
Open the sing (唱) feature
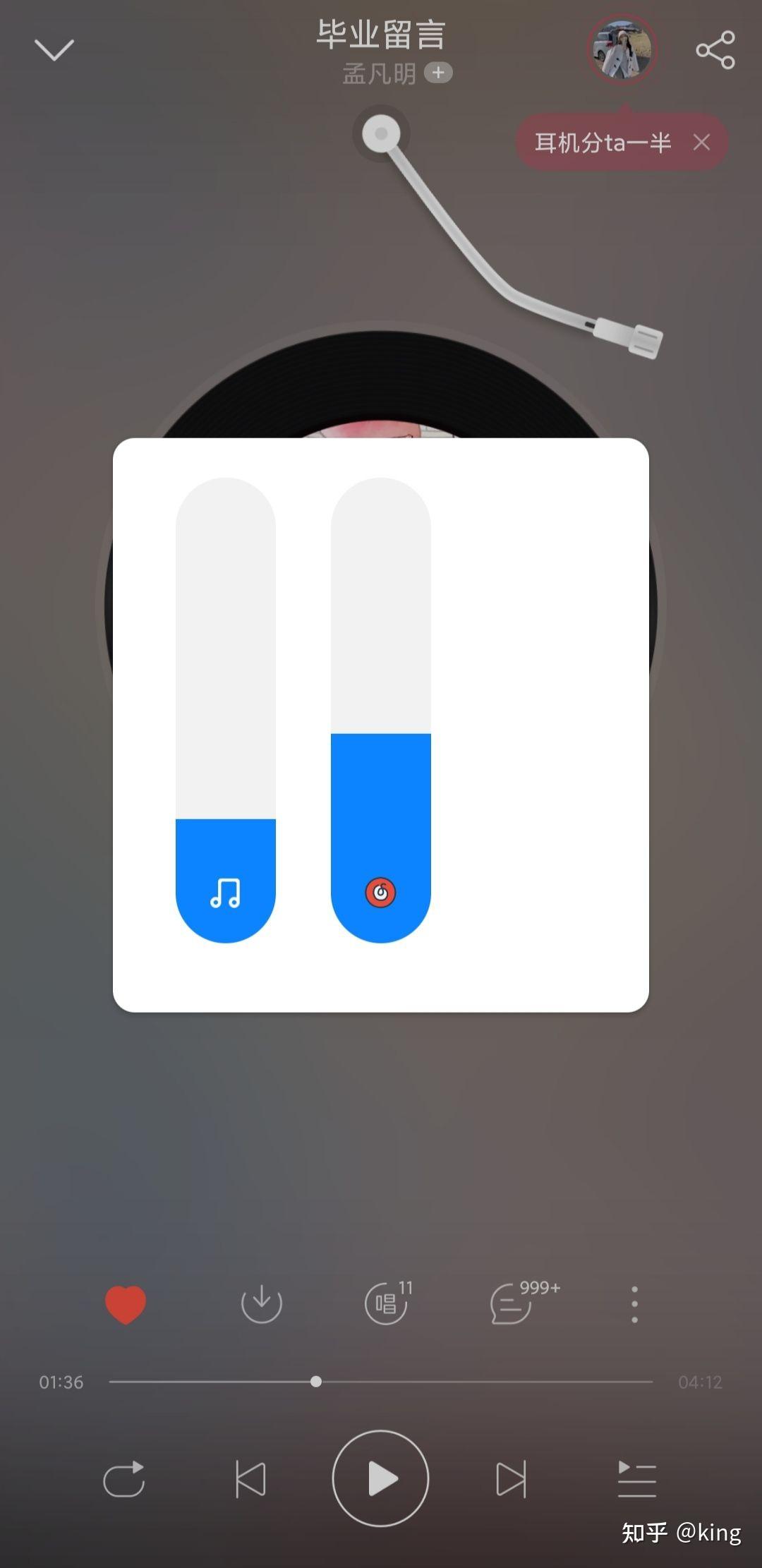point(386,1303)
